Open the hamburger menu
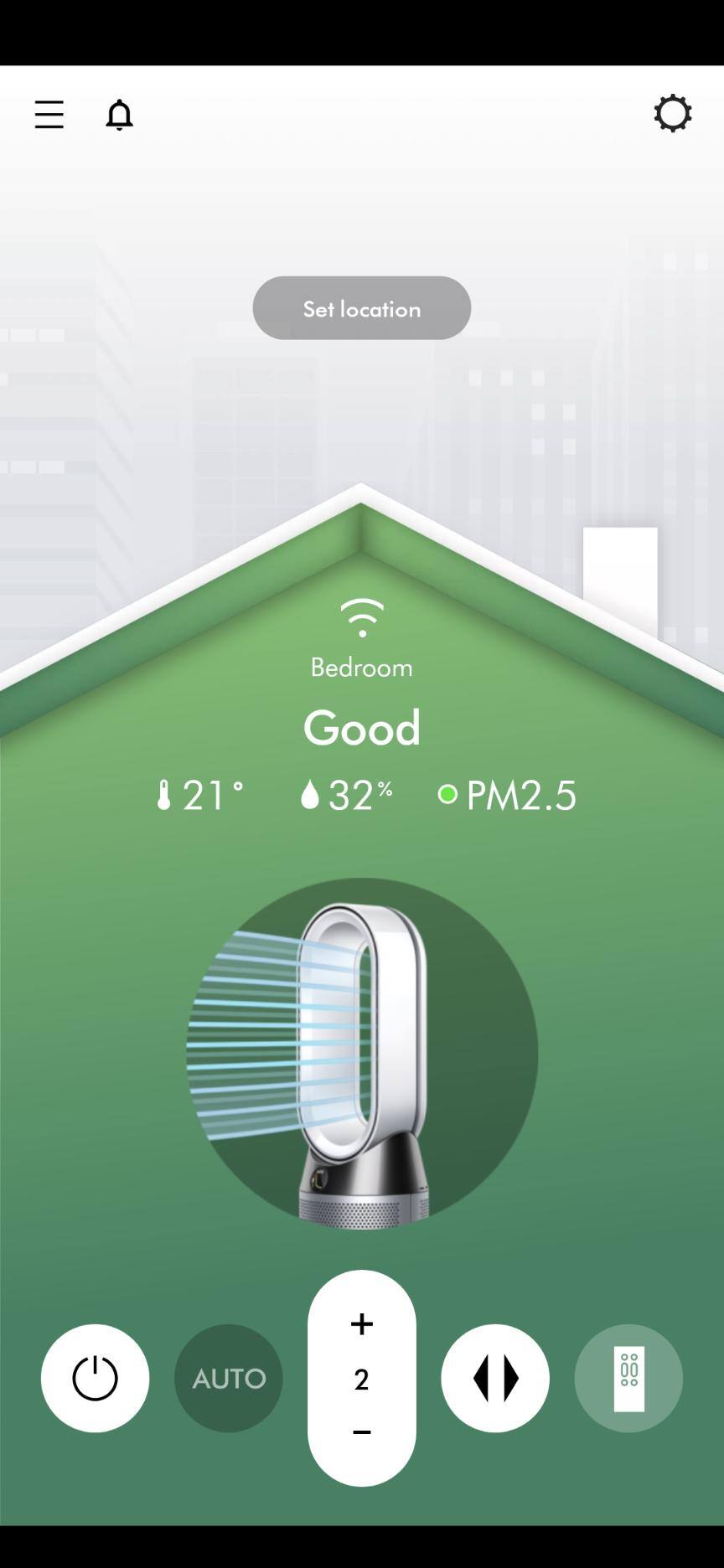724x1568 pixels. (x=49, y=115)
